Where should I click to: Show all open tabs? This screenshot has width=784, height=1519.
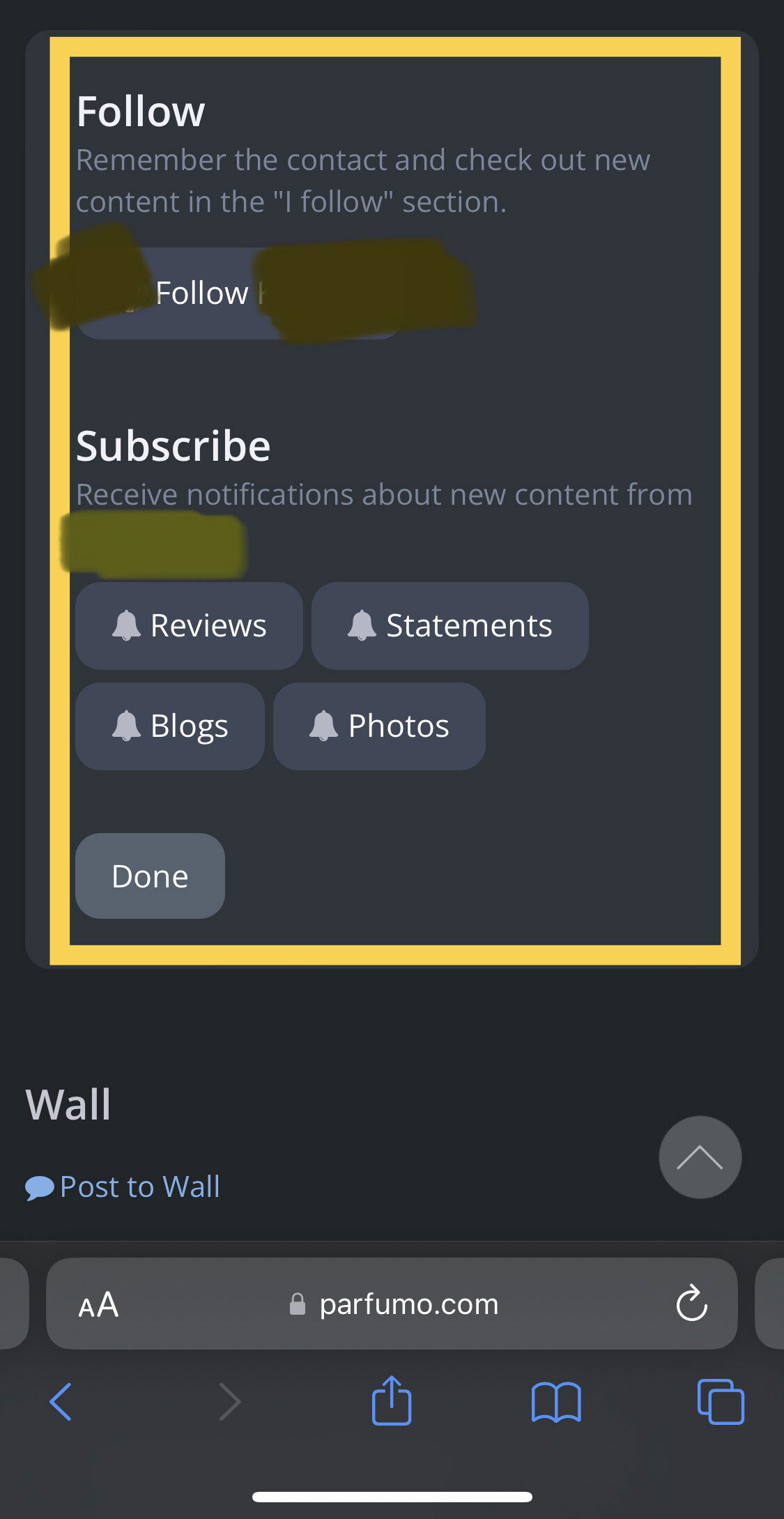point(721,1401)
